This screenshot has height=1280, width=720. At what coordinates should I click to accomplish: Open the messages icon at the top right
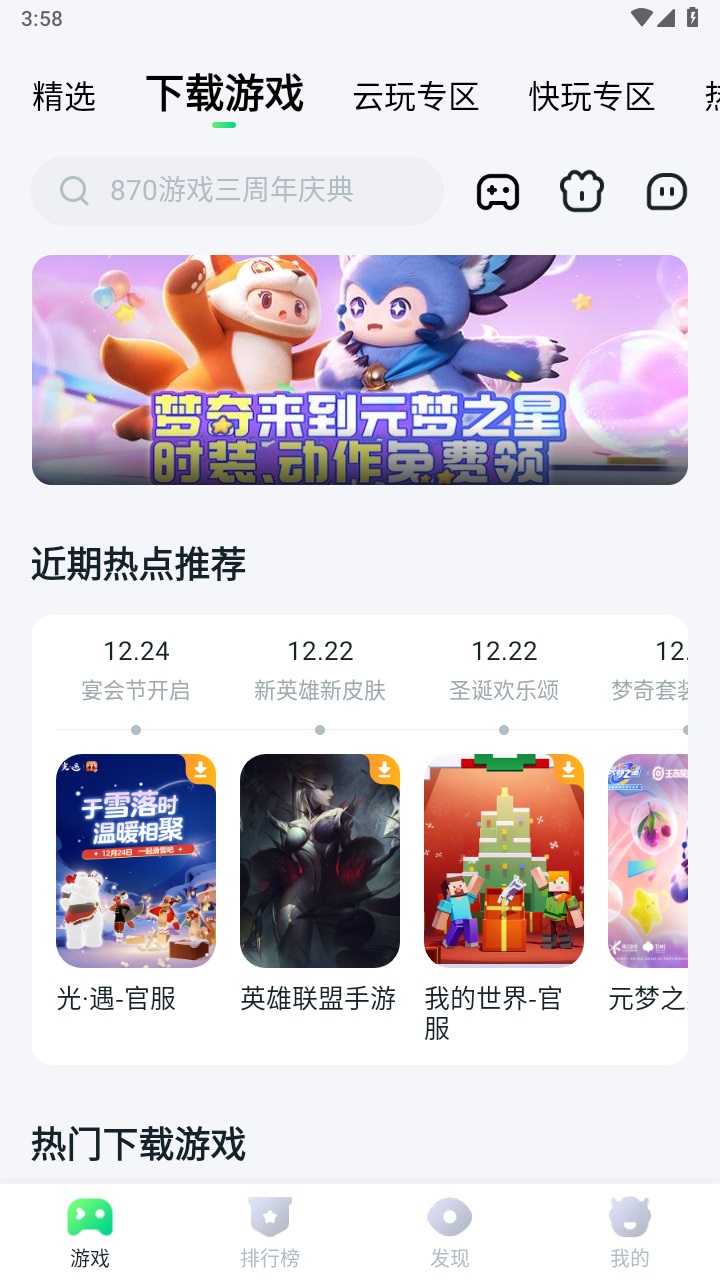(x=665, y=191)
